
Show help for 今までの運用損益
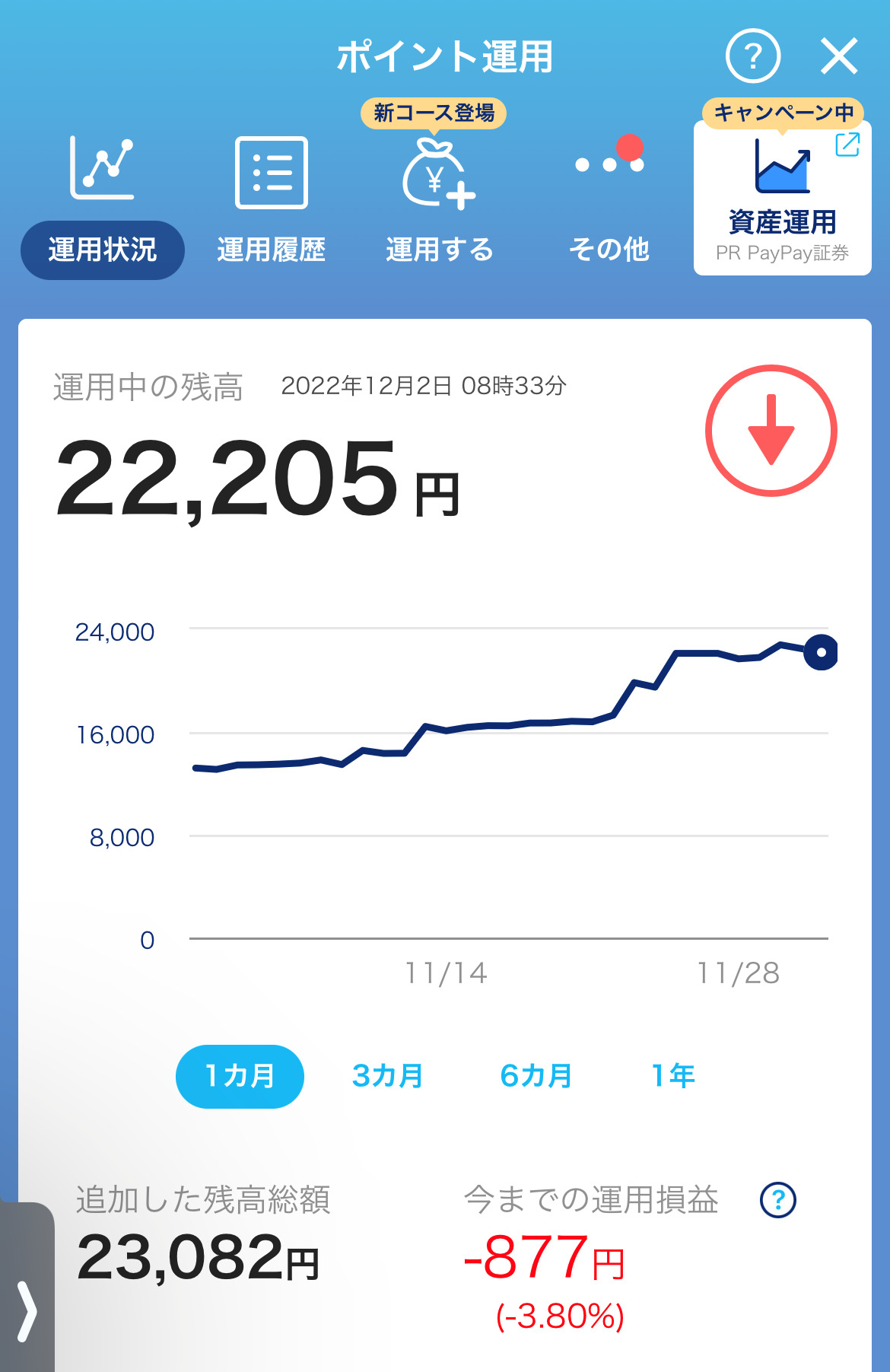(777, 1200)
